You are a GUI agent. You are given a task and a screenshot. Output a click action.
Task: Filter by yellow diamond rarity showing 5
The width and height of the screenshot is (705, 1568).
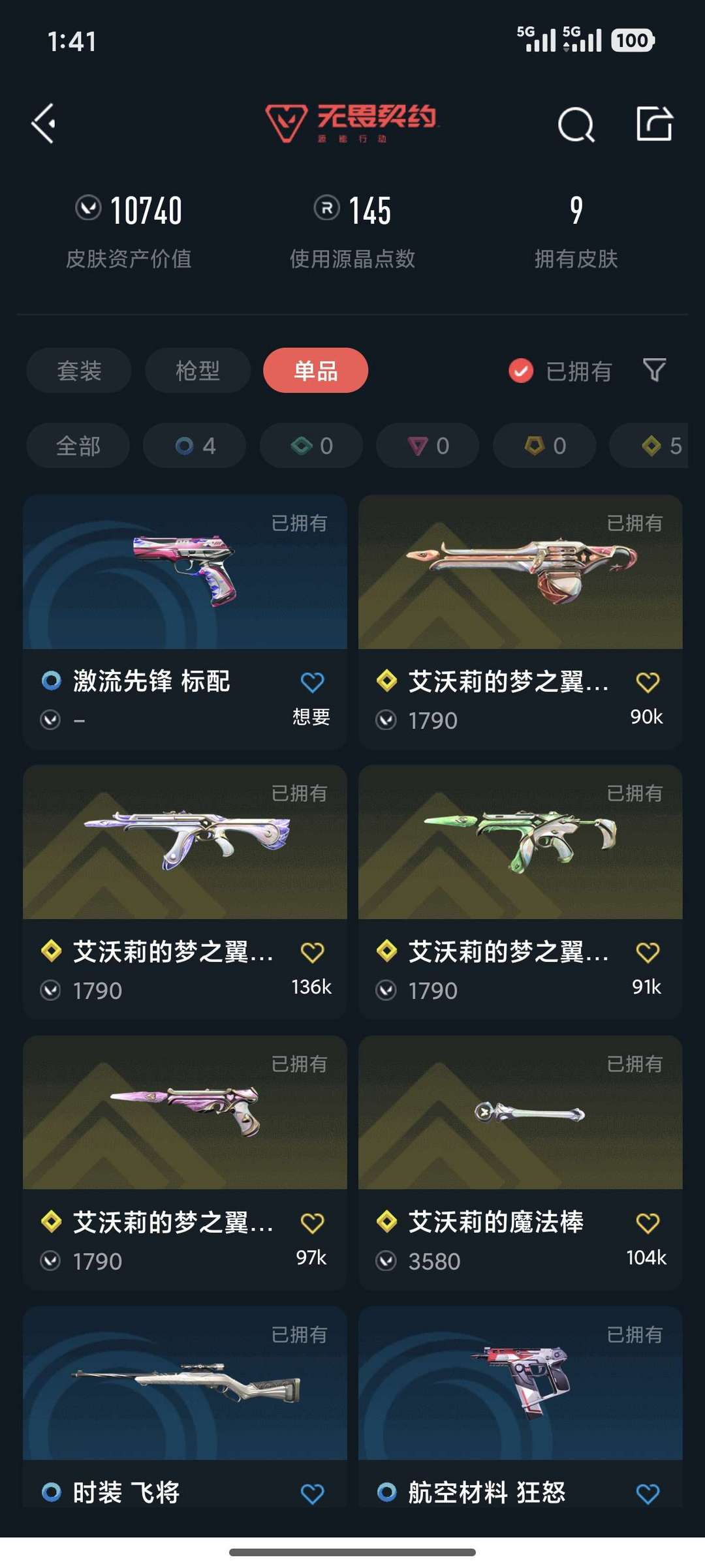(649, 446)
